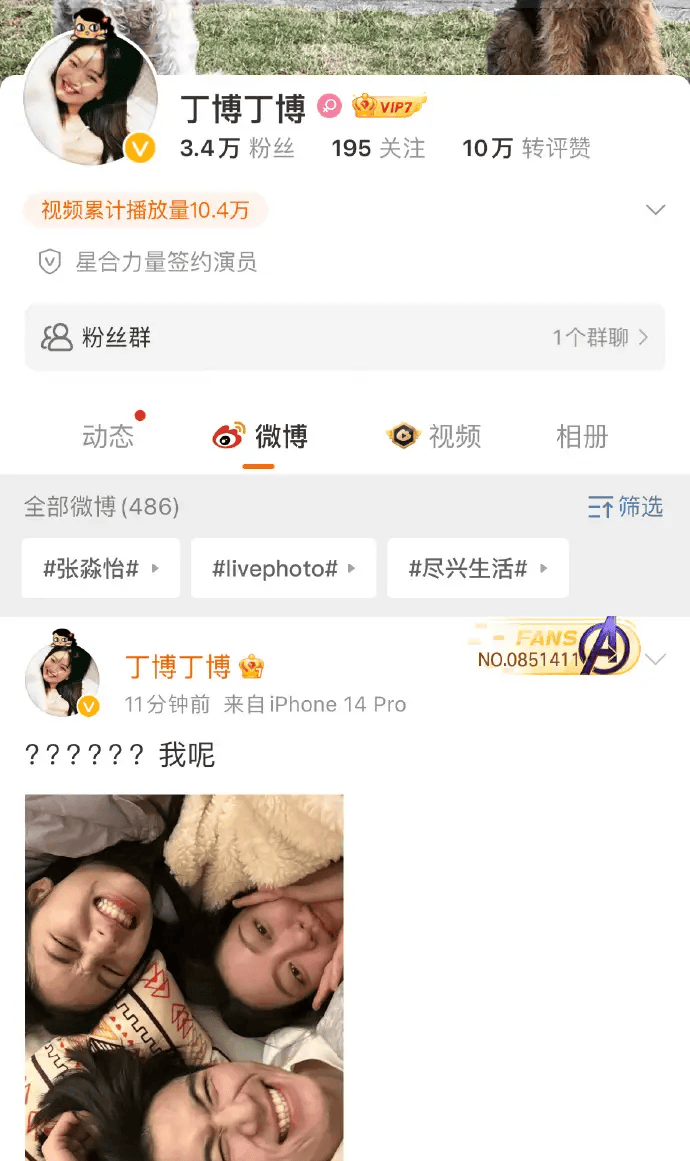Open the 筛选 filter options
690x1161 pixels.
coord(626,507)
